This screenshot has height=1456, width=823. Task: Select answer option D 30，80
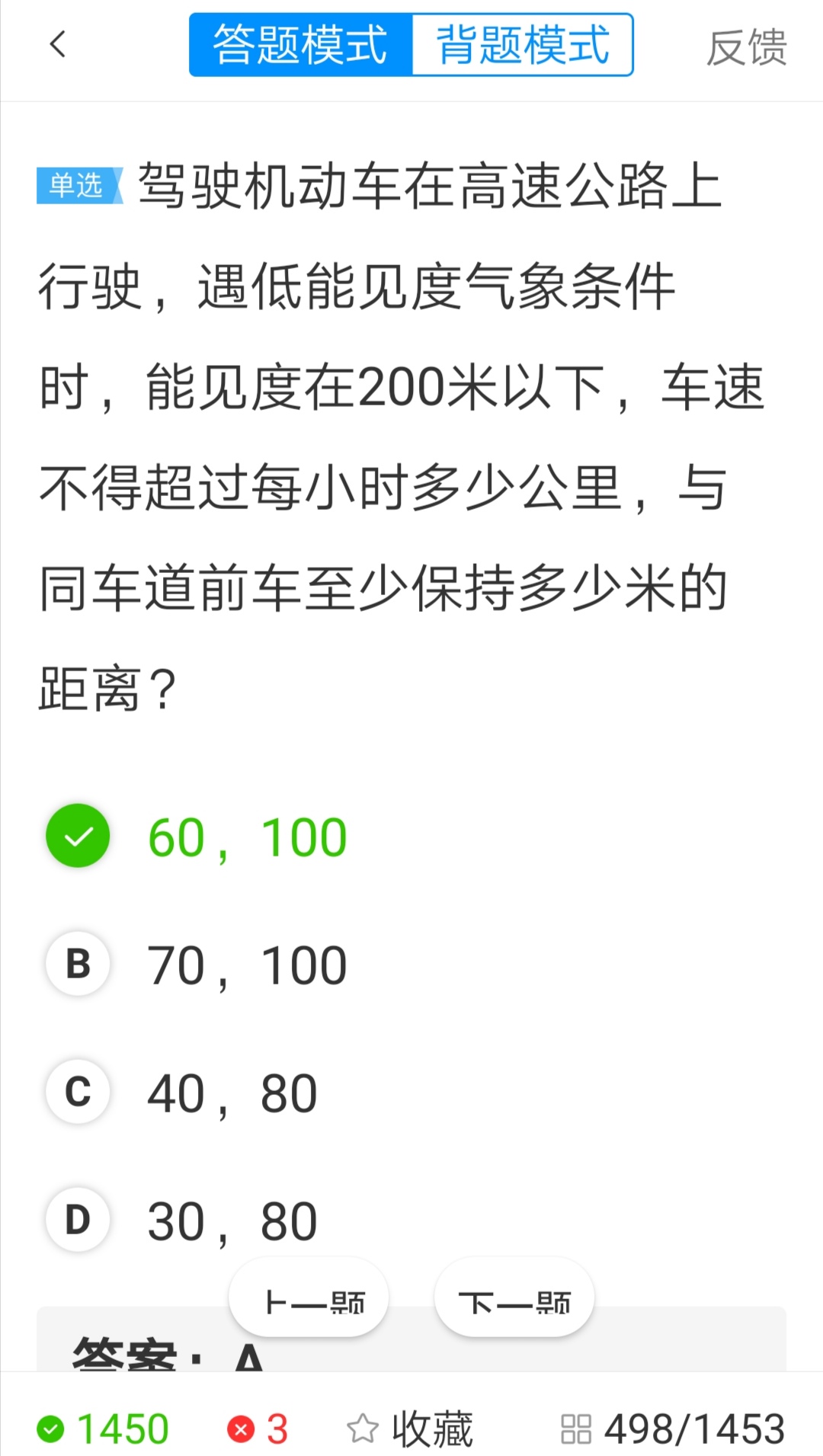(232, 1219)
